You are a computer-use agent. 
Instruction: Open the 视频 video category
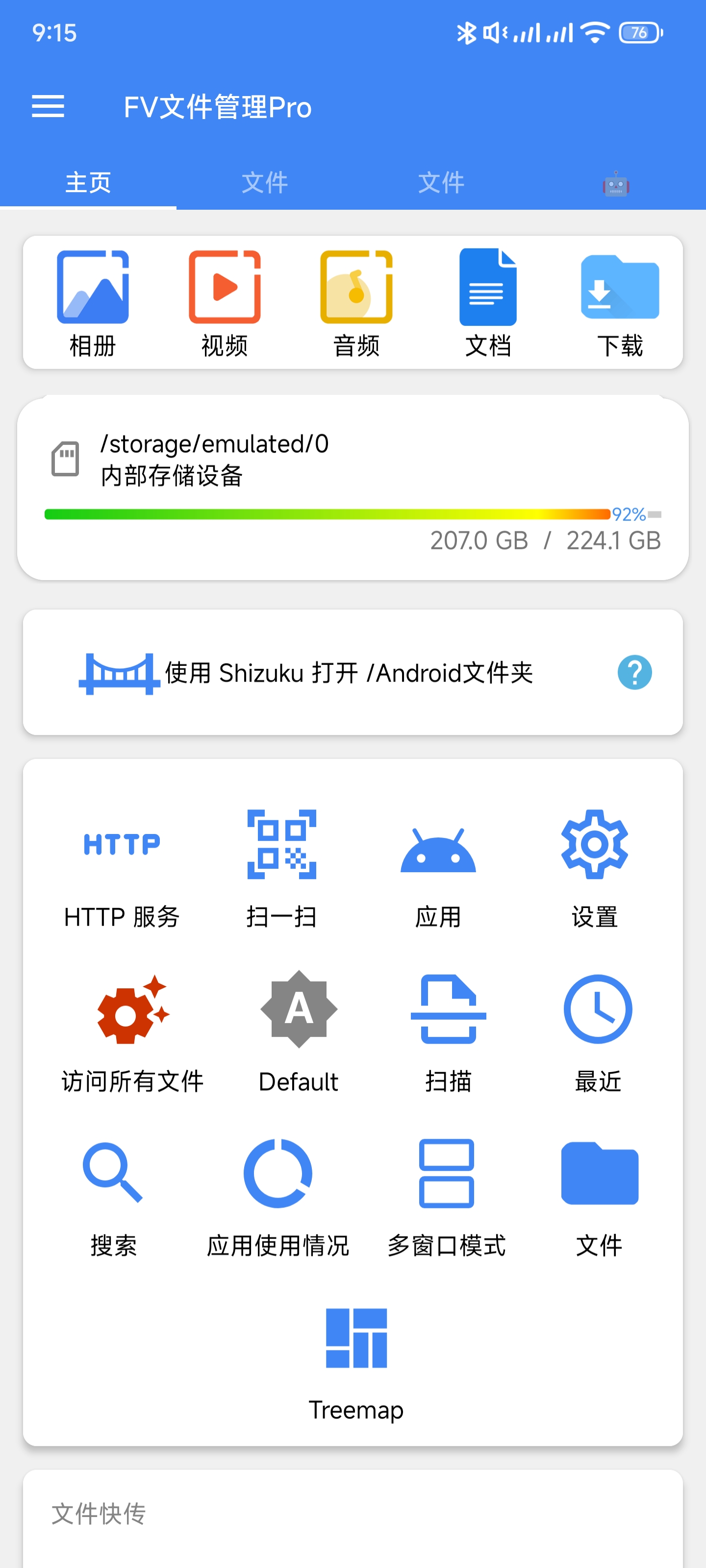(x=224, y=302)
